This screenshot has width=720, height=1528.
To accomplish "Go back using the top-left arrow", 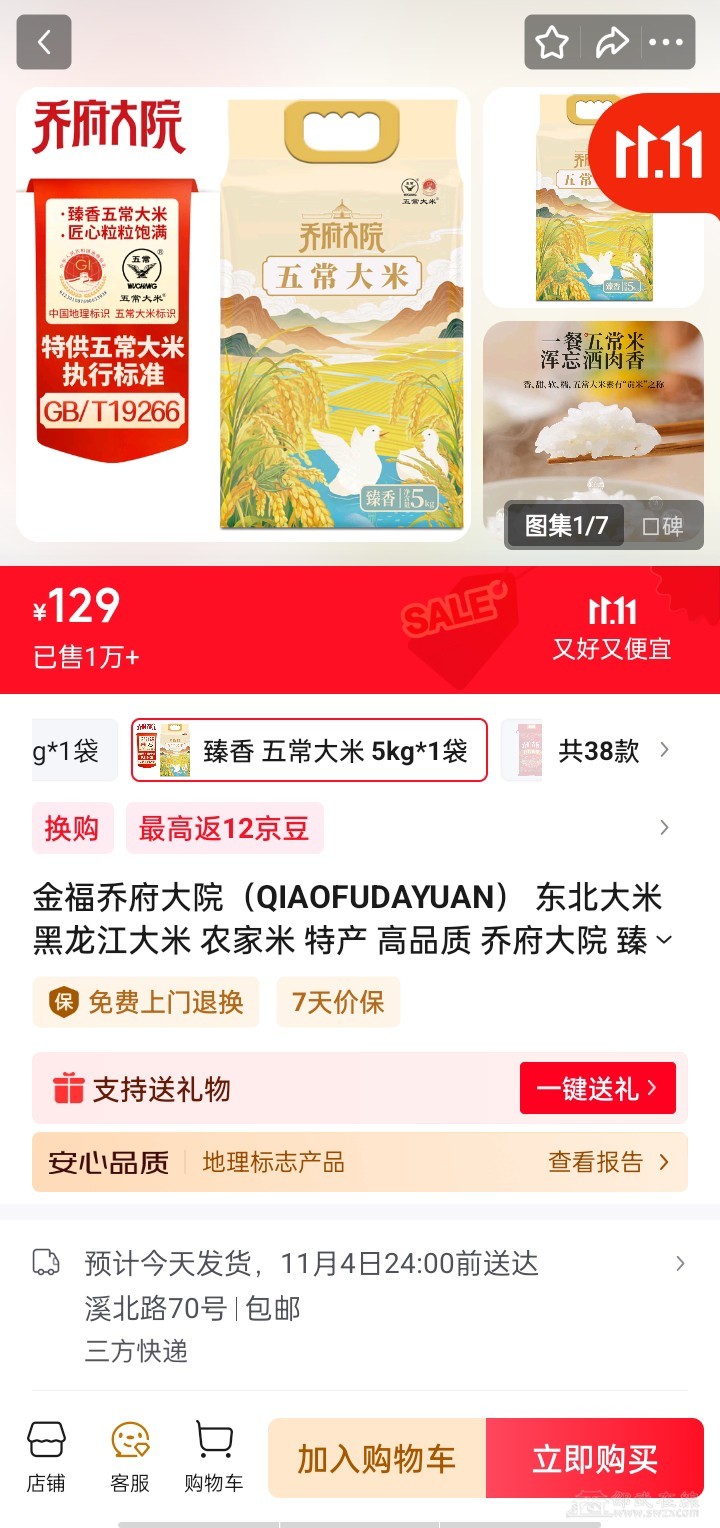I will pyautogui.click(x=44, y=43).
